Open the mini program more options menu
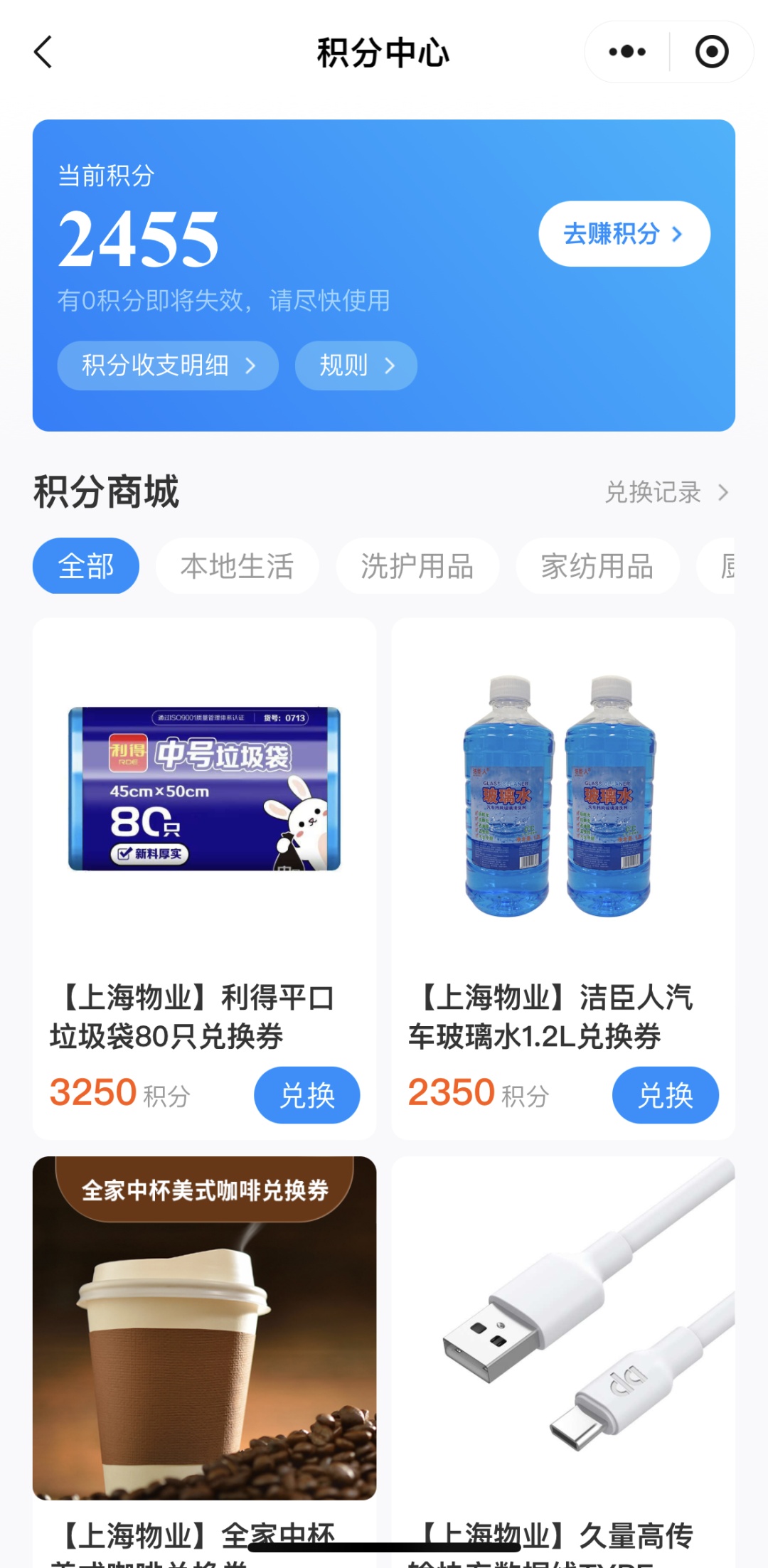The image size is (768, 1568). [627, 52]
